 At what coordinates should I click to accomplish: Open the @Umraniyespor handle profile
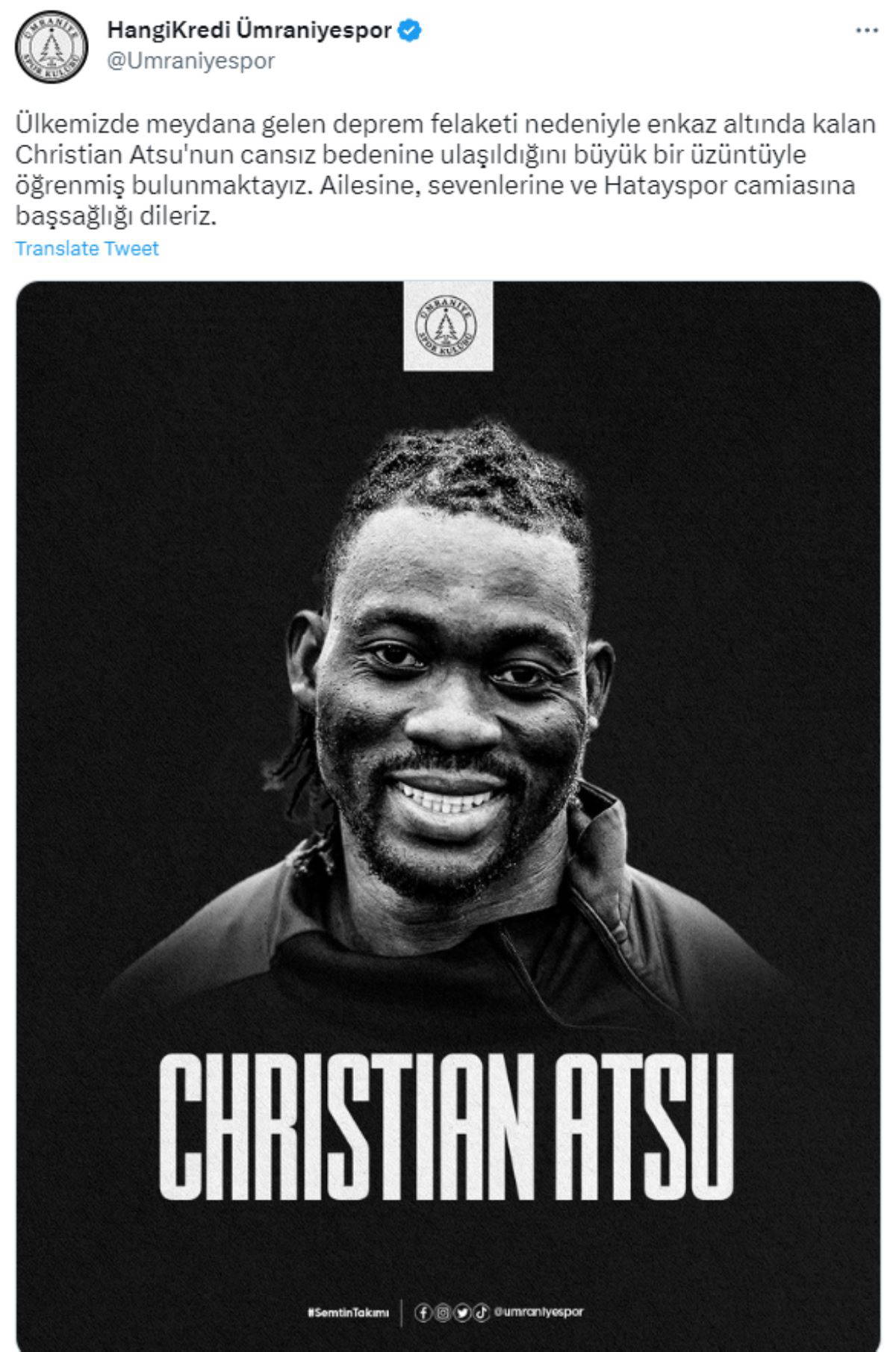pos(191,61)
